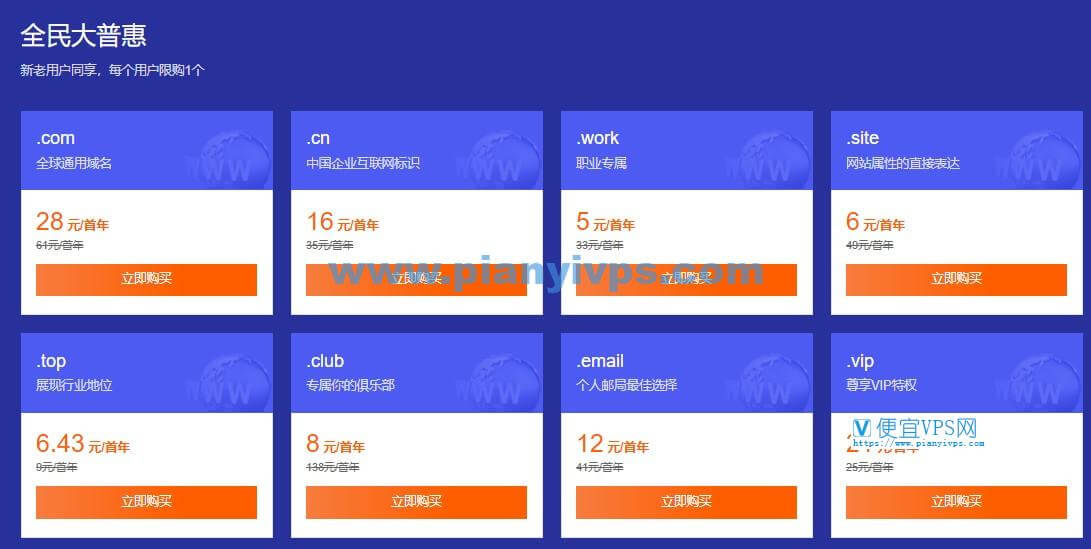Buy the .top domain
The width and height of the screenshot is (1091, 549).
(x=146, y=501)
